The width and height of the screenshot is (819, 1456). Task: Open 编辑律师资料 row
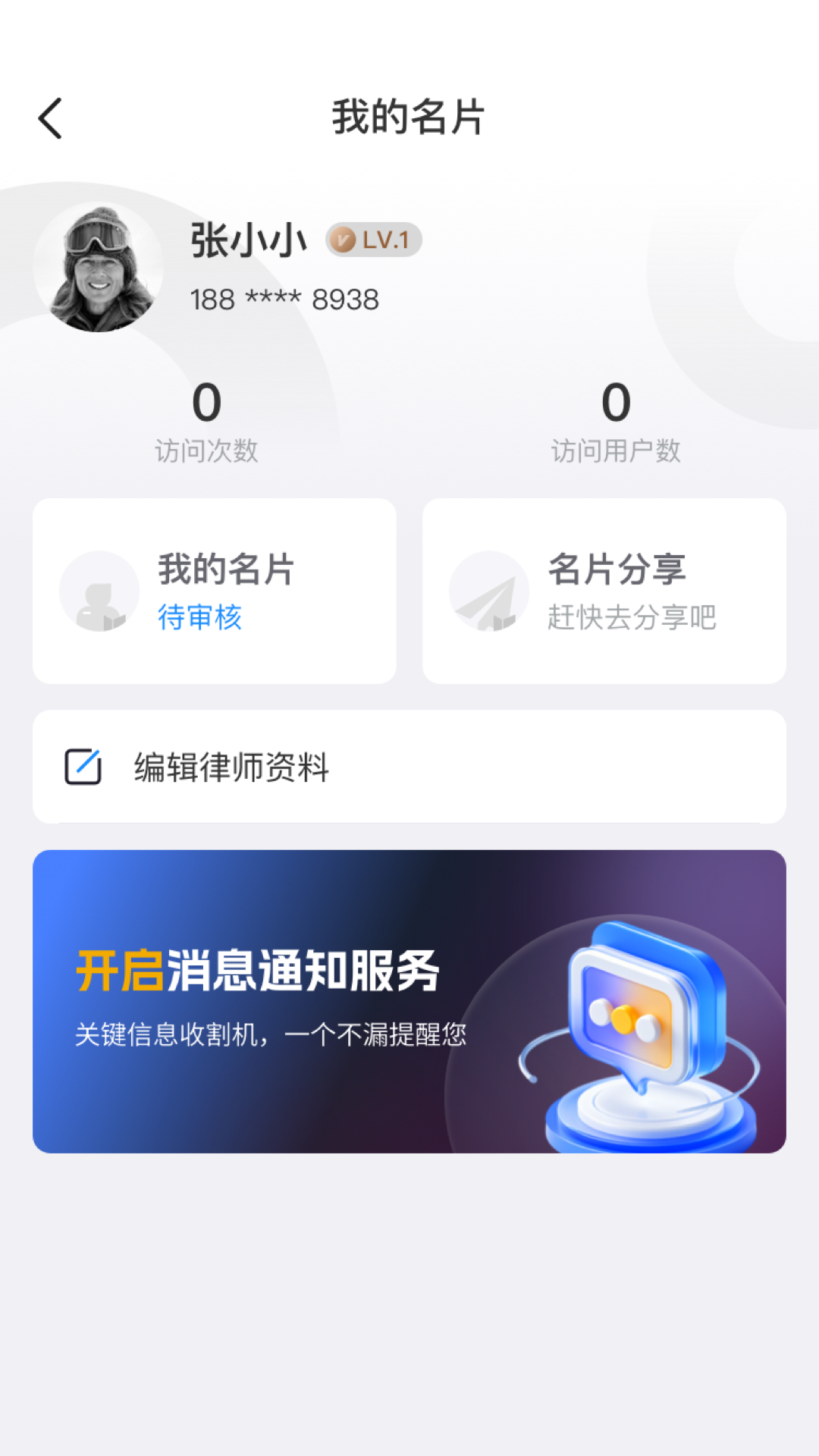pos(409,767)
